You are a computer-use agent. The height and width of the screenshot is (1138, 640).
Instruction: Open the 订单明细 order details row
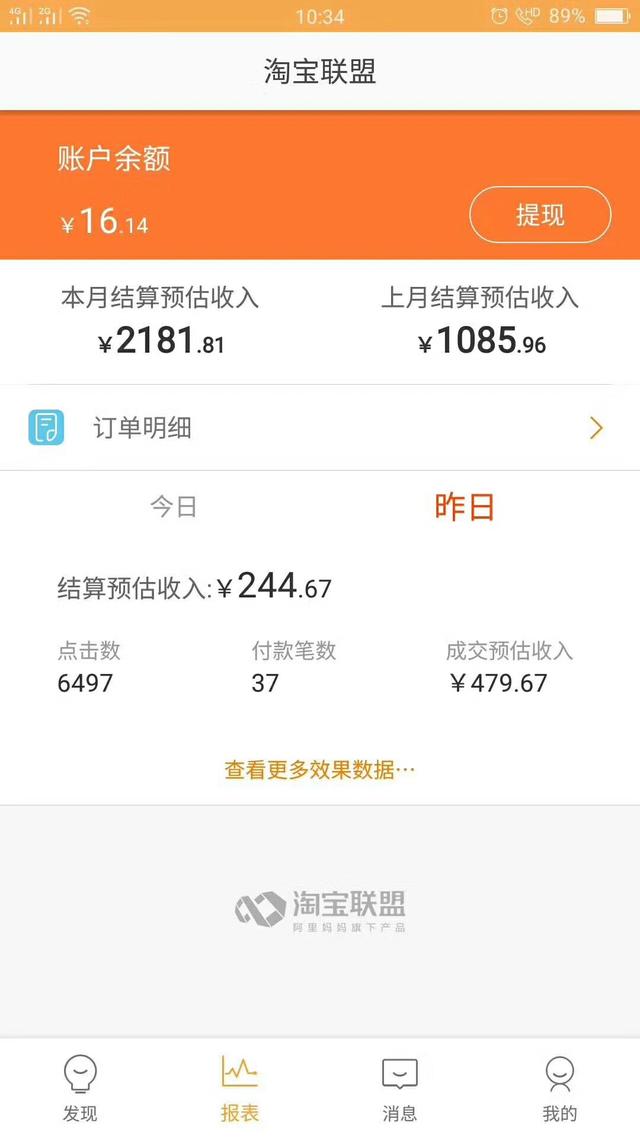[320, 428]
